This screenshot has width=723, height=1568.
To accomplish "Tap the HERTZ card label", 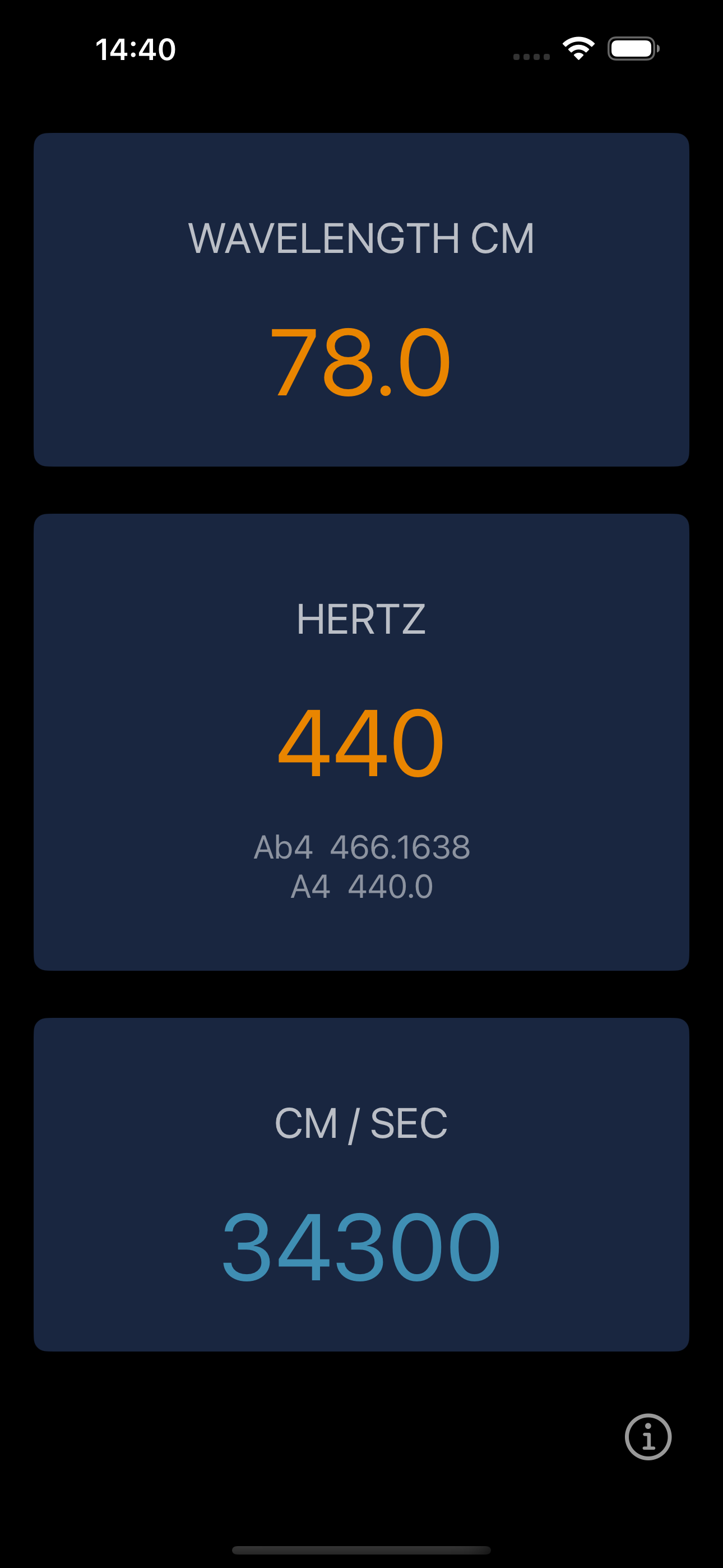I will point(361,618).
